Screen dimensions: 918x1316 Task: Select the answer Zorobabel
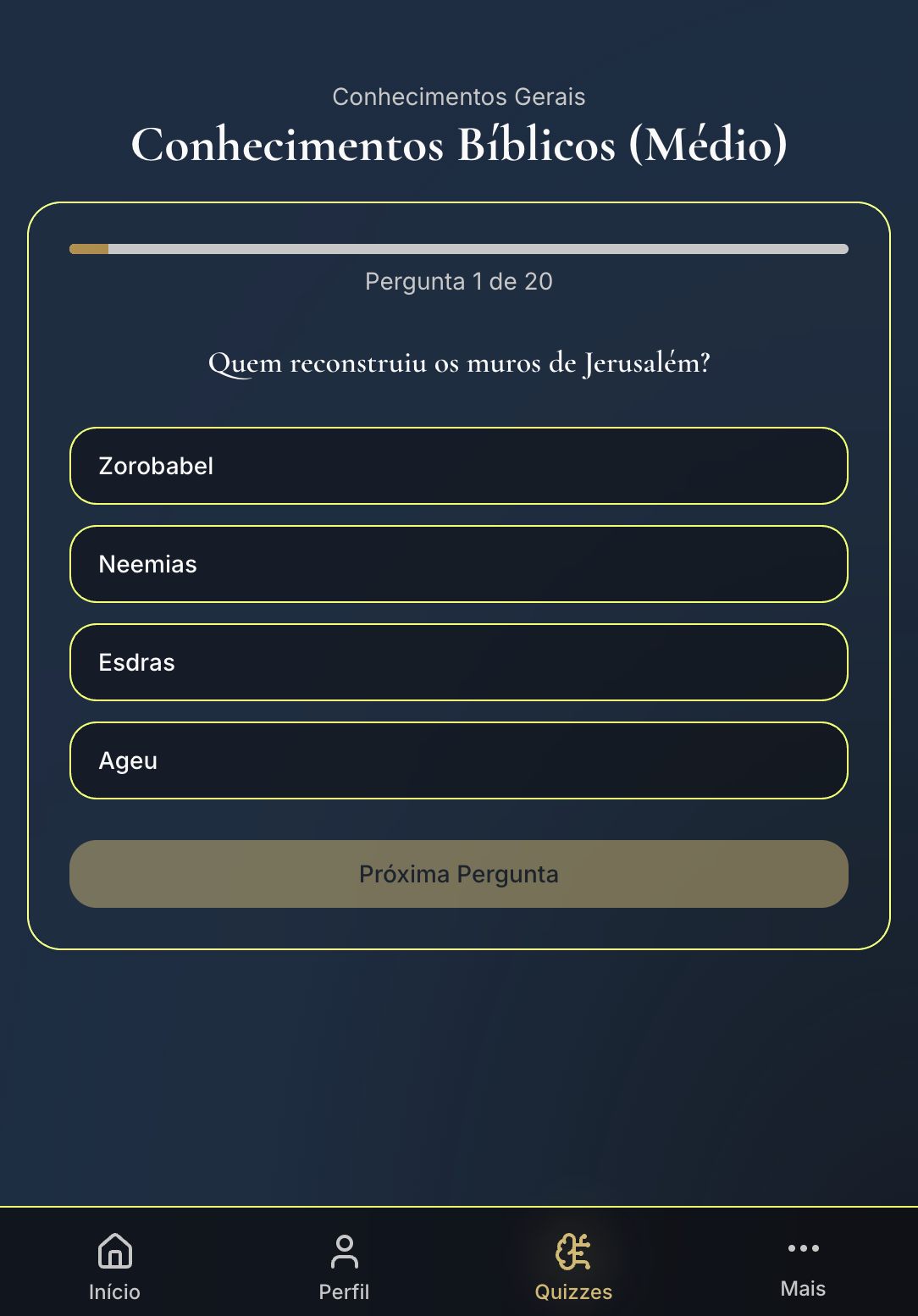458,466
